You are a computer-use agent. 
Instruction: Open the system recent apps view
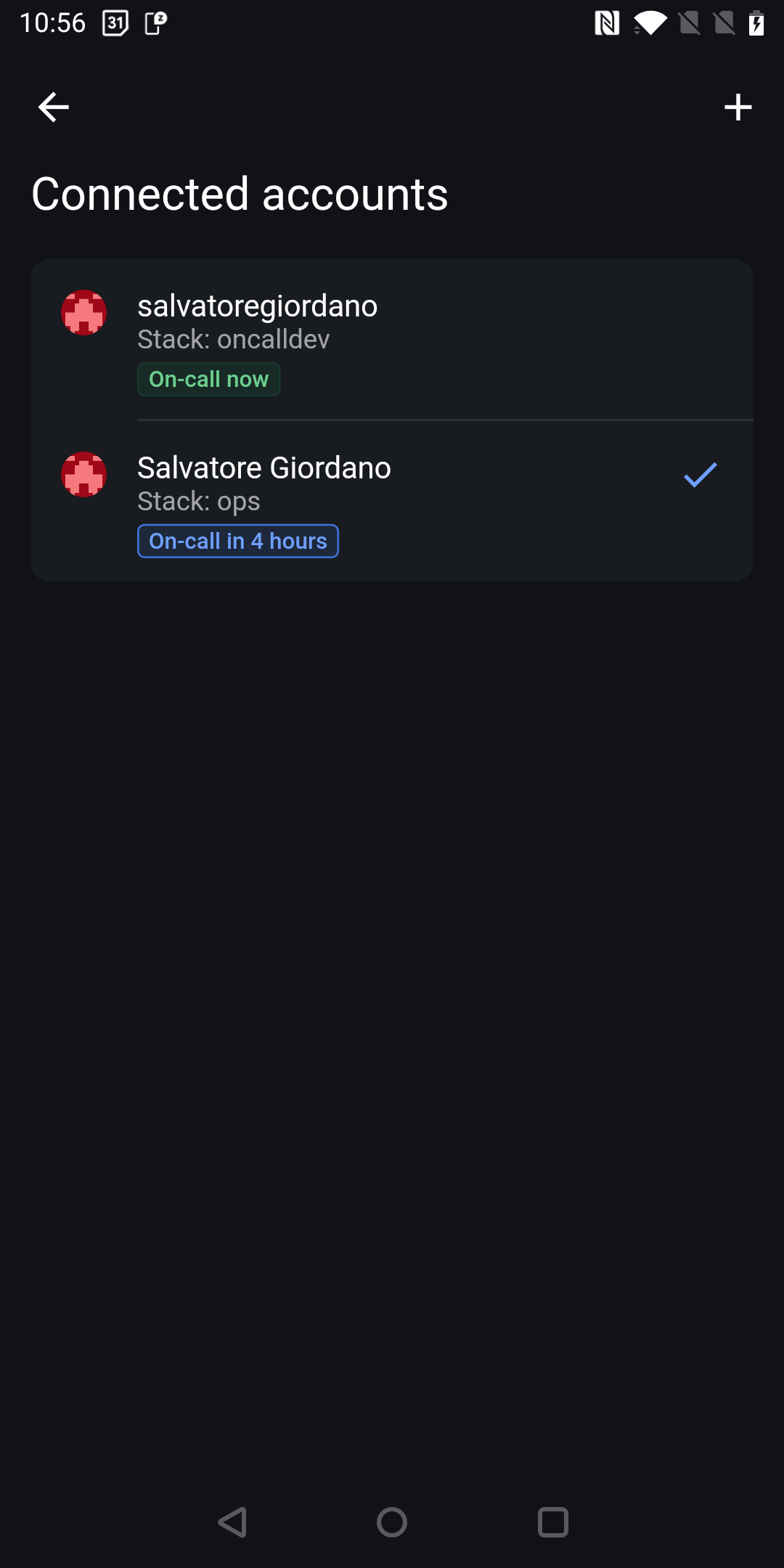552,1522
